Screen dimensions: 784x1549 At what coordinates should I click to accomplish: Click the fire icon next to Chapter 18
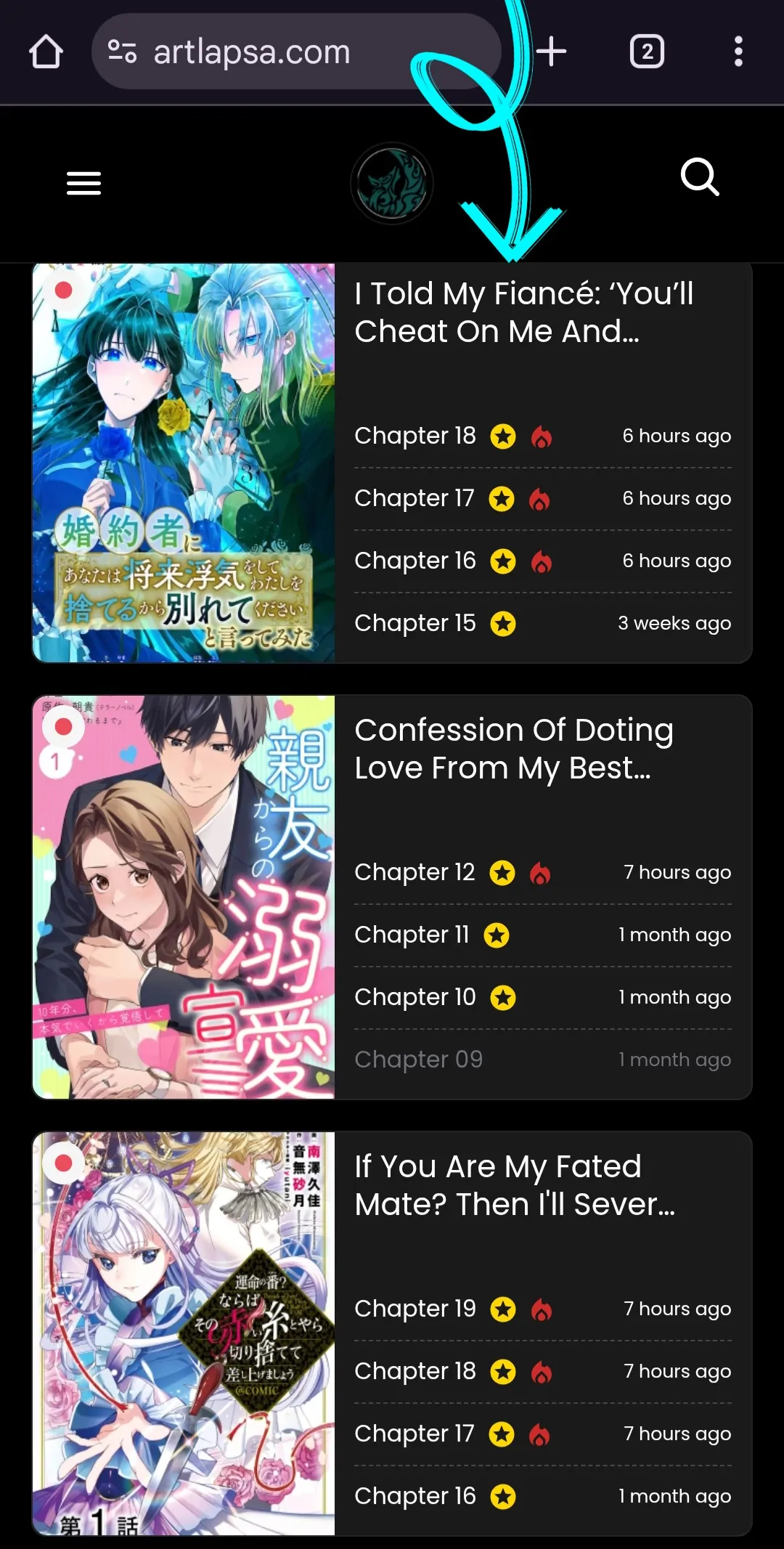(x=542, y=436)
